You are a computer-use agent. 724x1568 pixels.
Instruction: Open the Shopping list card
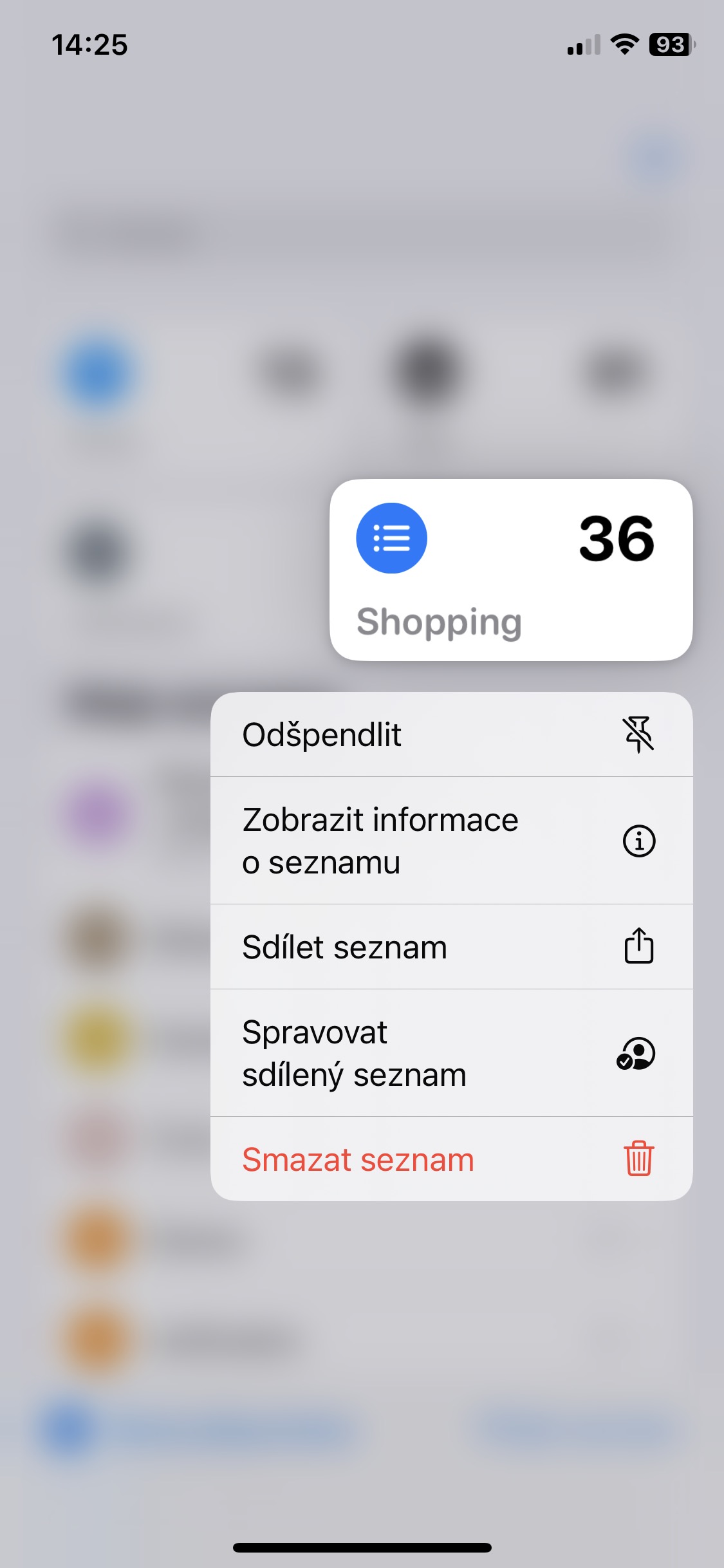511,570
